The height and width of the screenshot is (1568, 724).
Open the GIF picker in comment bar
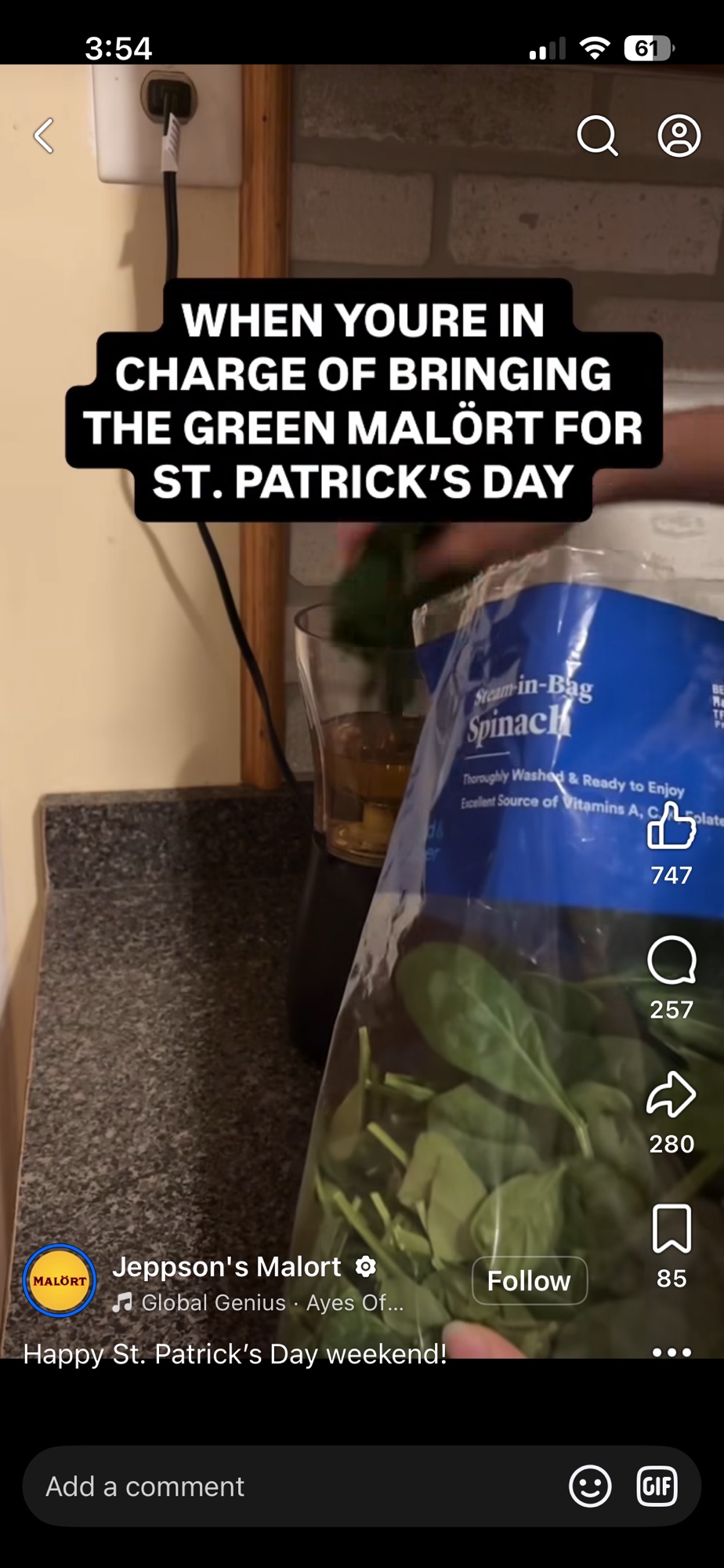tap(657, 1486)
